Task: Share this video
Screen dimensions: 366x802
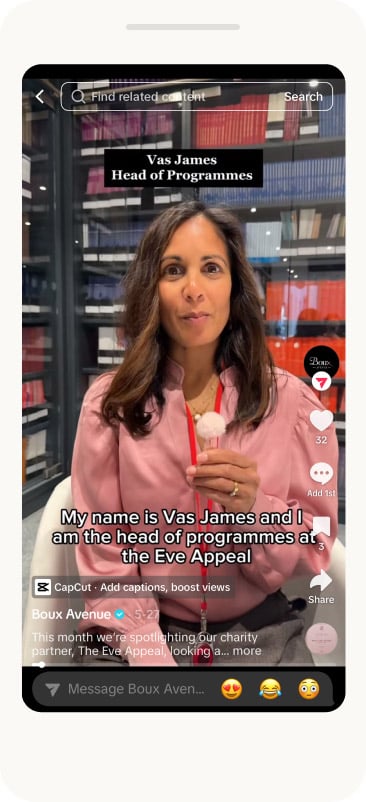Action: pos(321,581)
